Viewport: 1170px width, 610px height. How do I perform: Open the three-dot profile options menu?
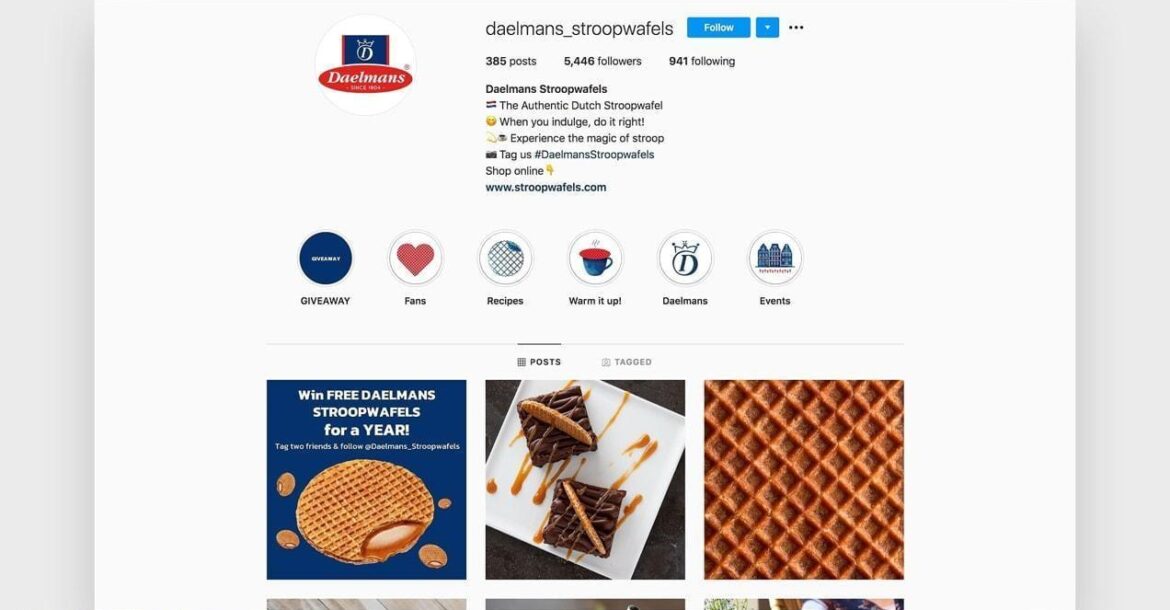click(796, 28)
